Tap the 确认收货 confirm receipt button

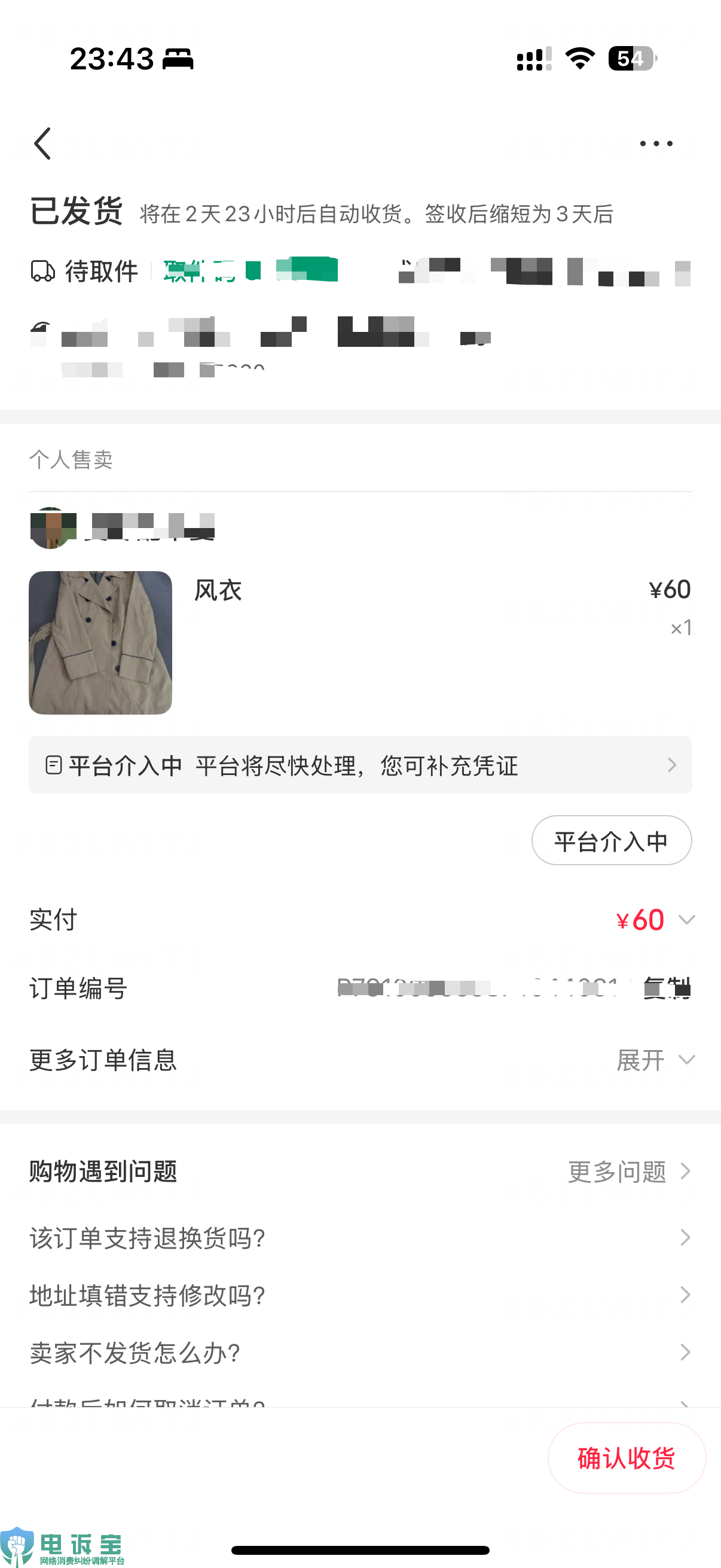[625, 1457]
